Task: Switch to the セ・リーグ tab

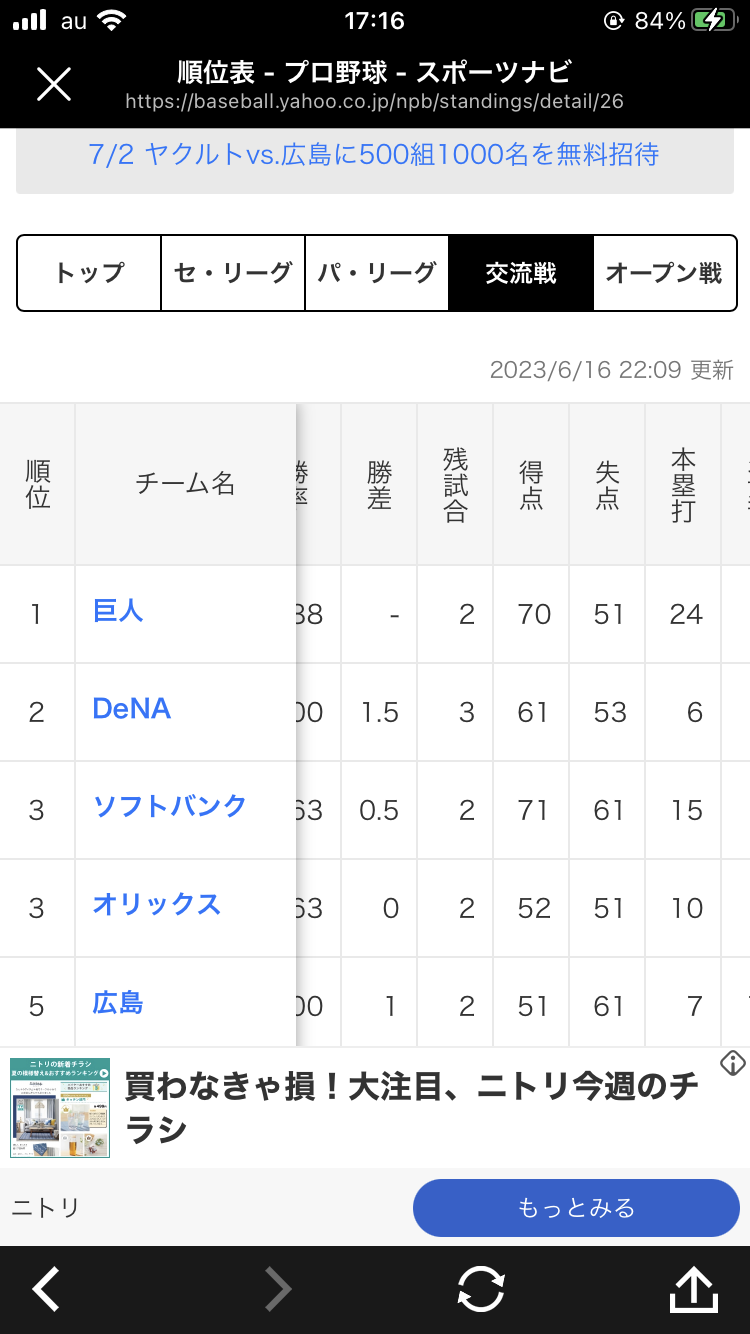Action: coord(233,273)
